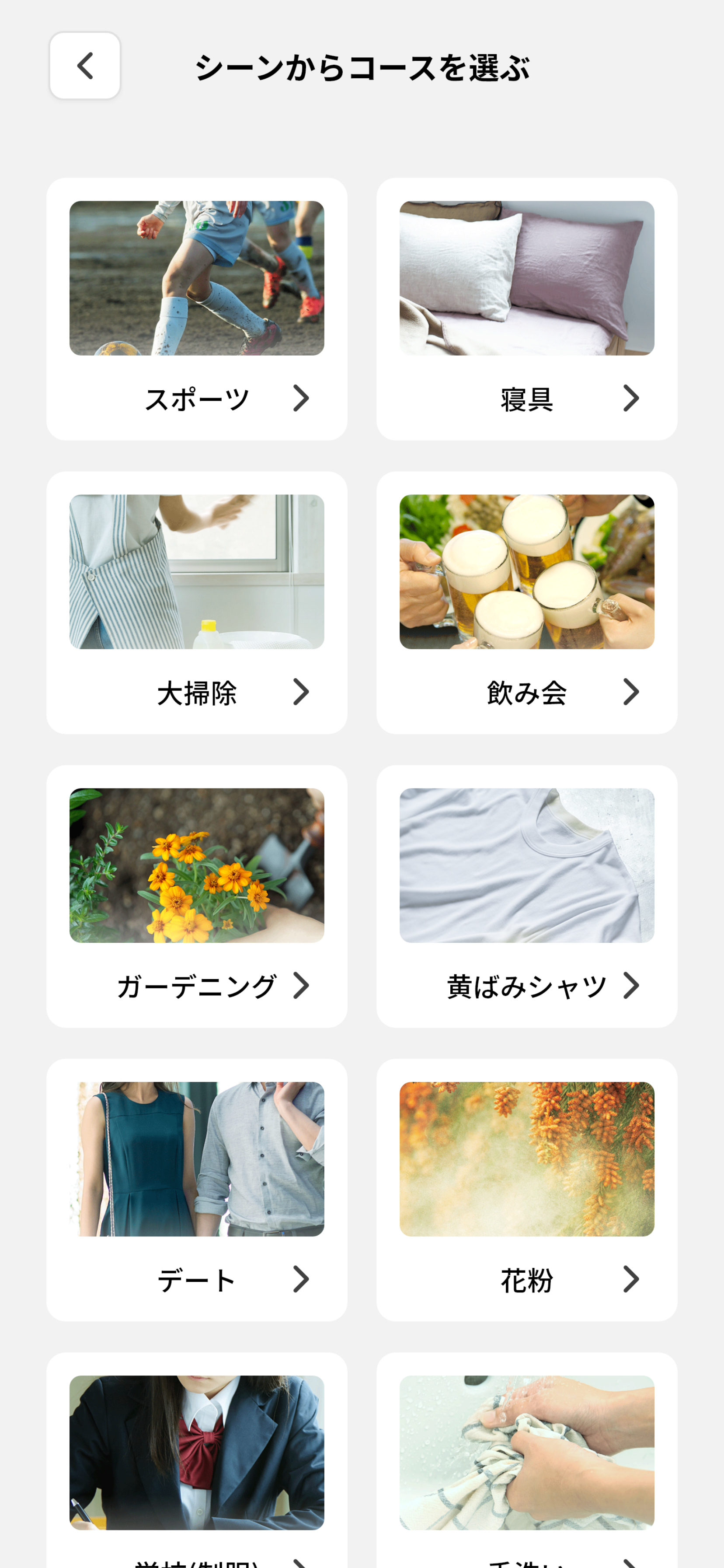The image size is (724, 1568).
Task: Select the ガーデニング scene card
Action: pyautogui.click(x=196, y=896)
